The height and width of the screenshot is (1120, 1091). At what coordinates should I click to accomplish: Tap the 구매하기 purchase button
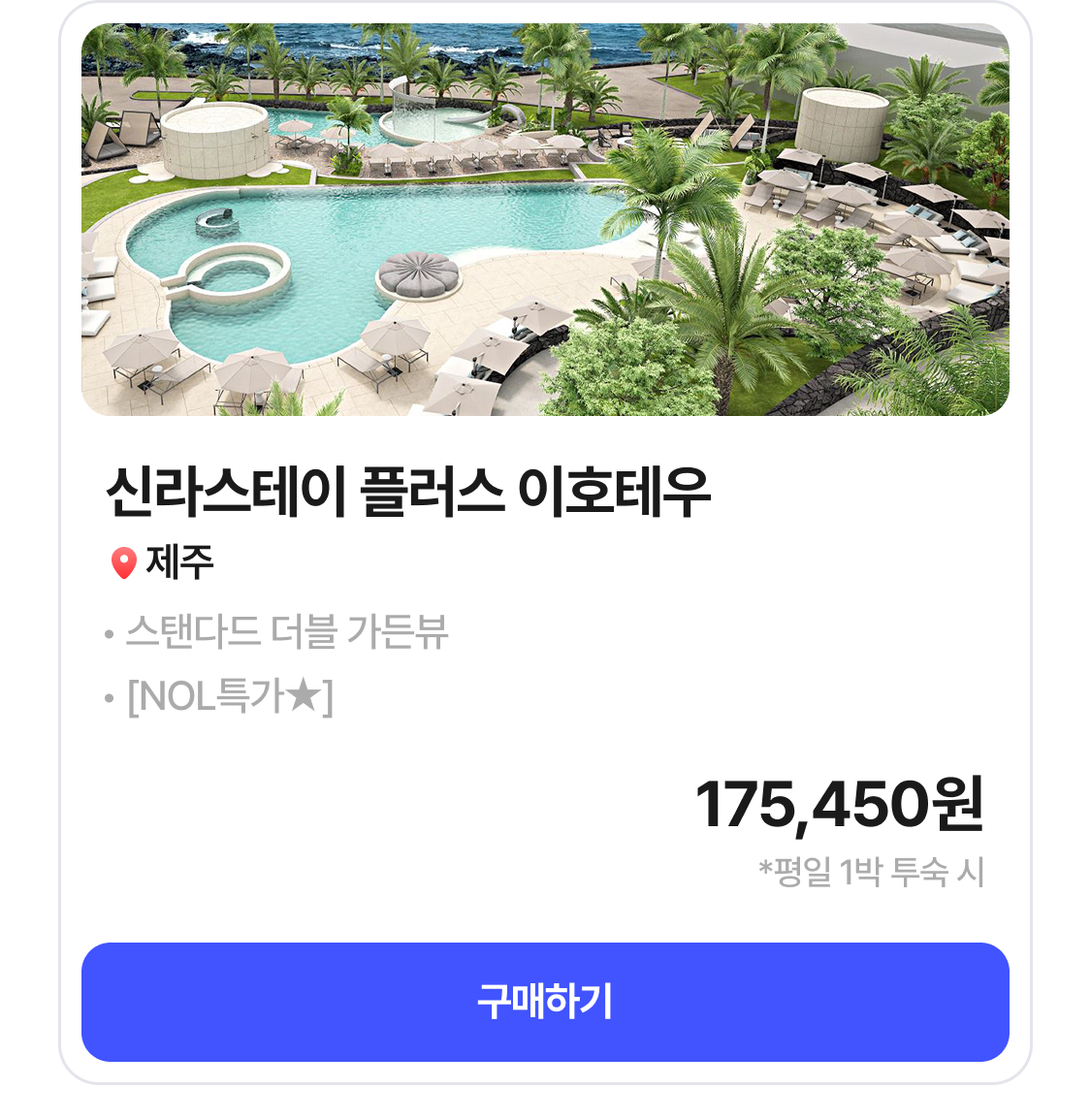[x=545, y=1002]
